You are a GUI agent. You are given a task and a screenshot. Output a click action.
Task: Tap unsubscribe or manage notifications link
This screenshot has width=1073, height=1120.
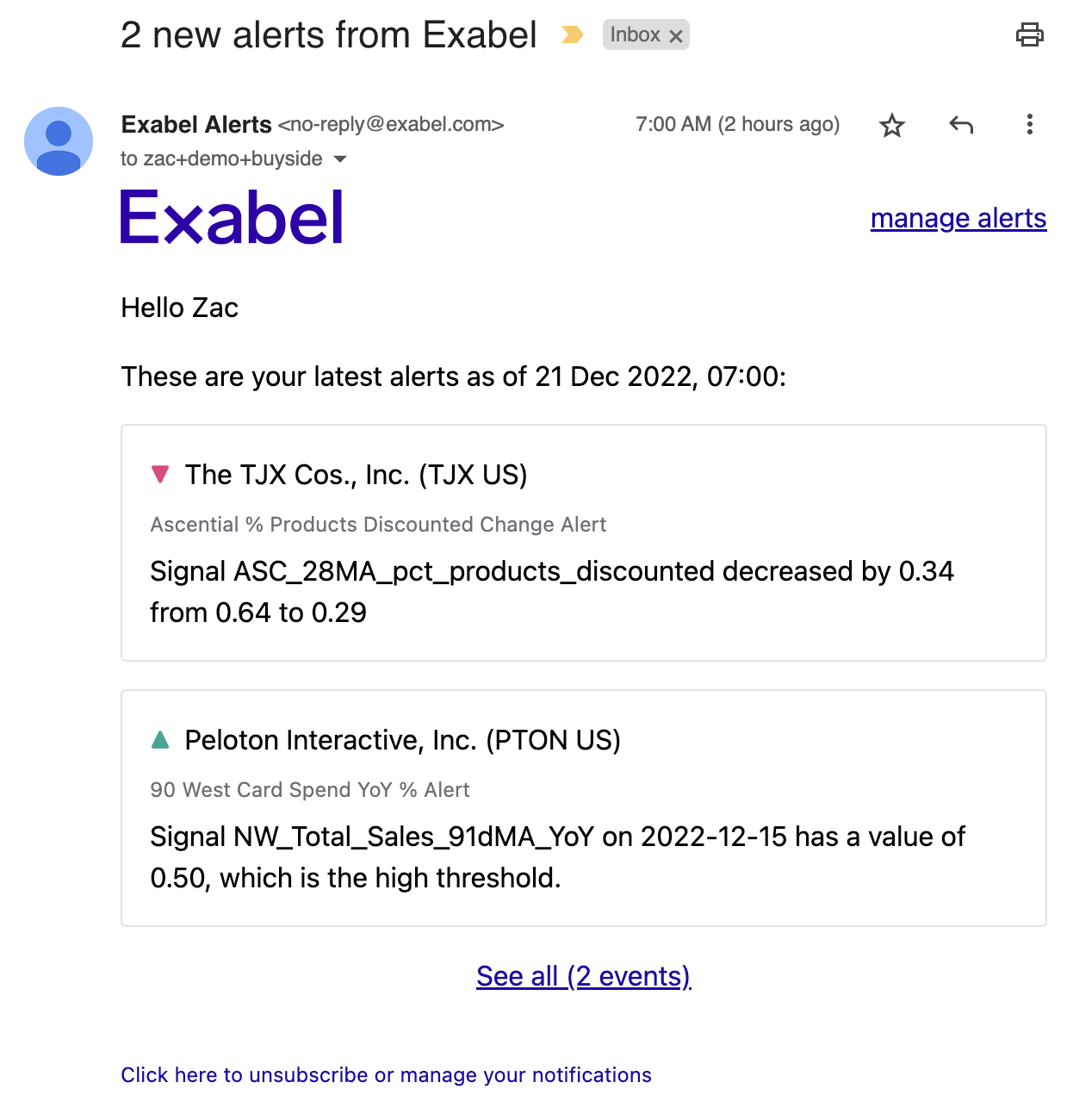click(386, 1075)
